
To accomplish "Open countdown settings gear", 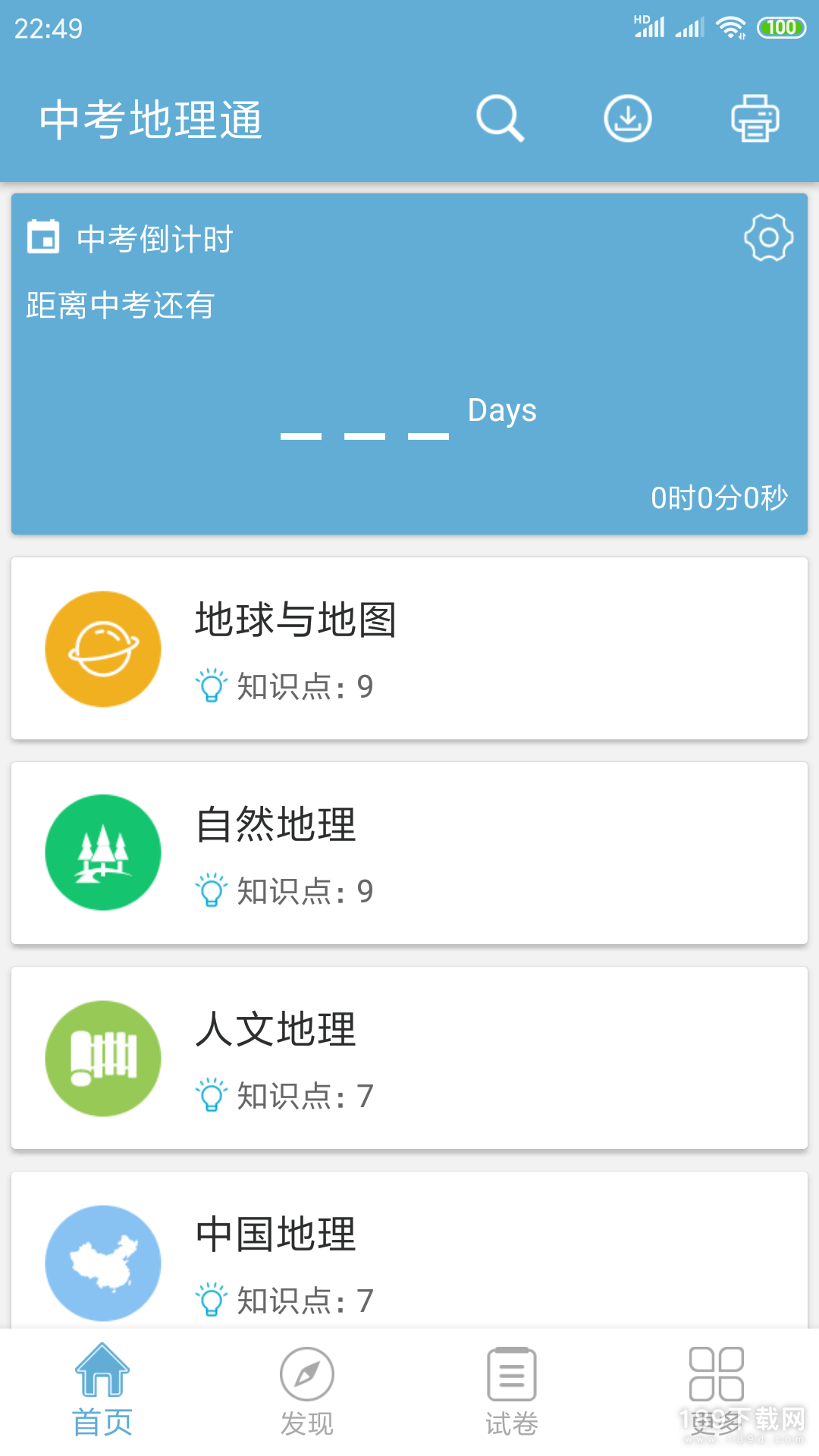I will pos(768,238).
